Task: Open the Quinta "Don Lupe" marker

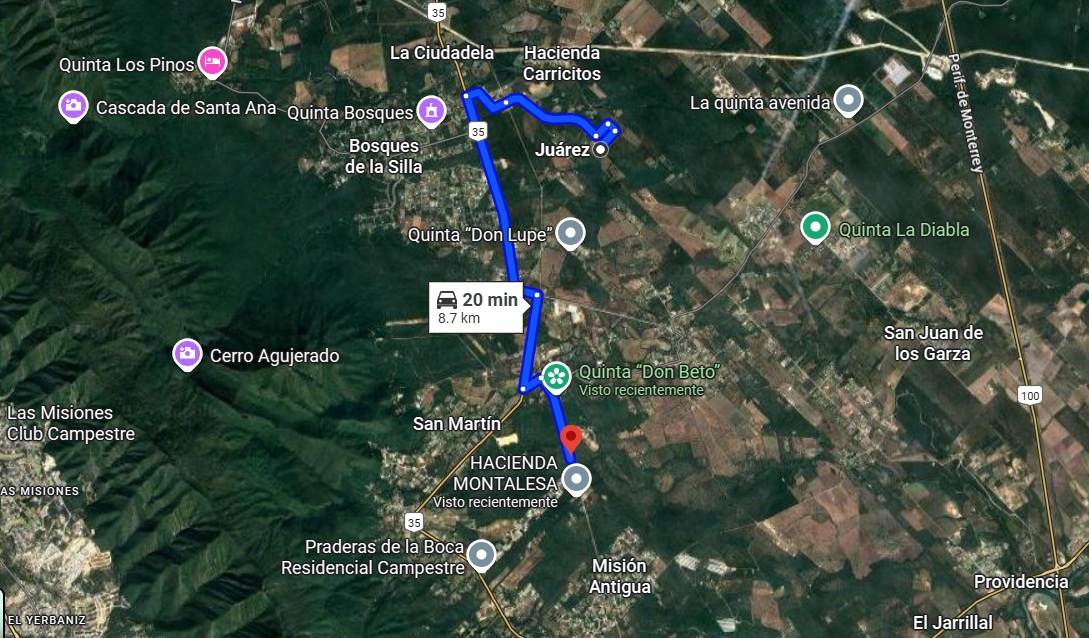Action: [x=570, y=233]
